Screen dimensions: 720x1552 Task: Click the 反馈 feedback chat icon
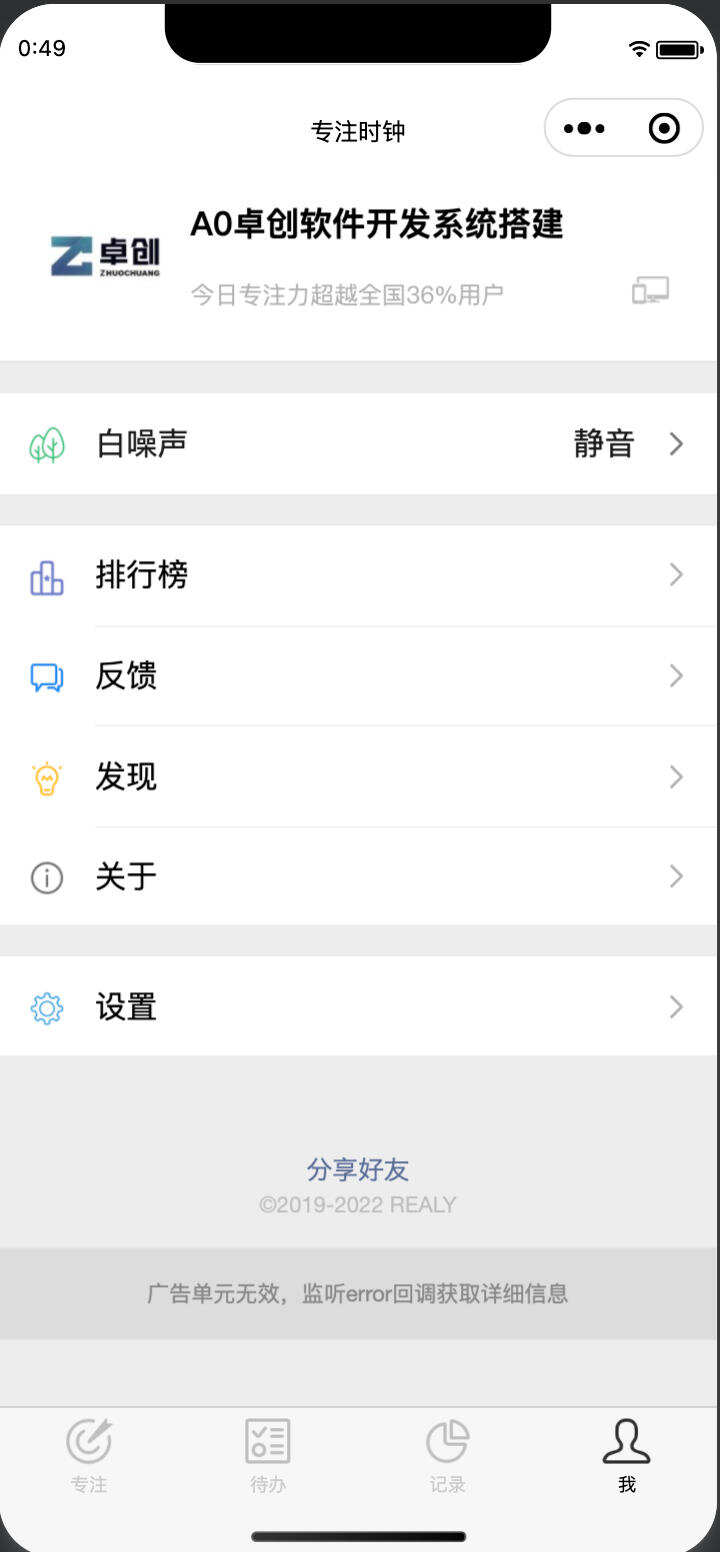(x=46, y=676)
